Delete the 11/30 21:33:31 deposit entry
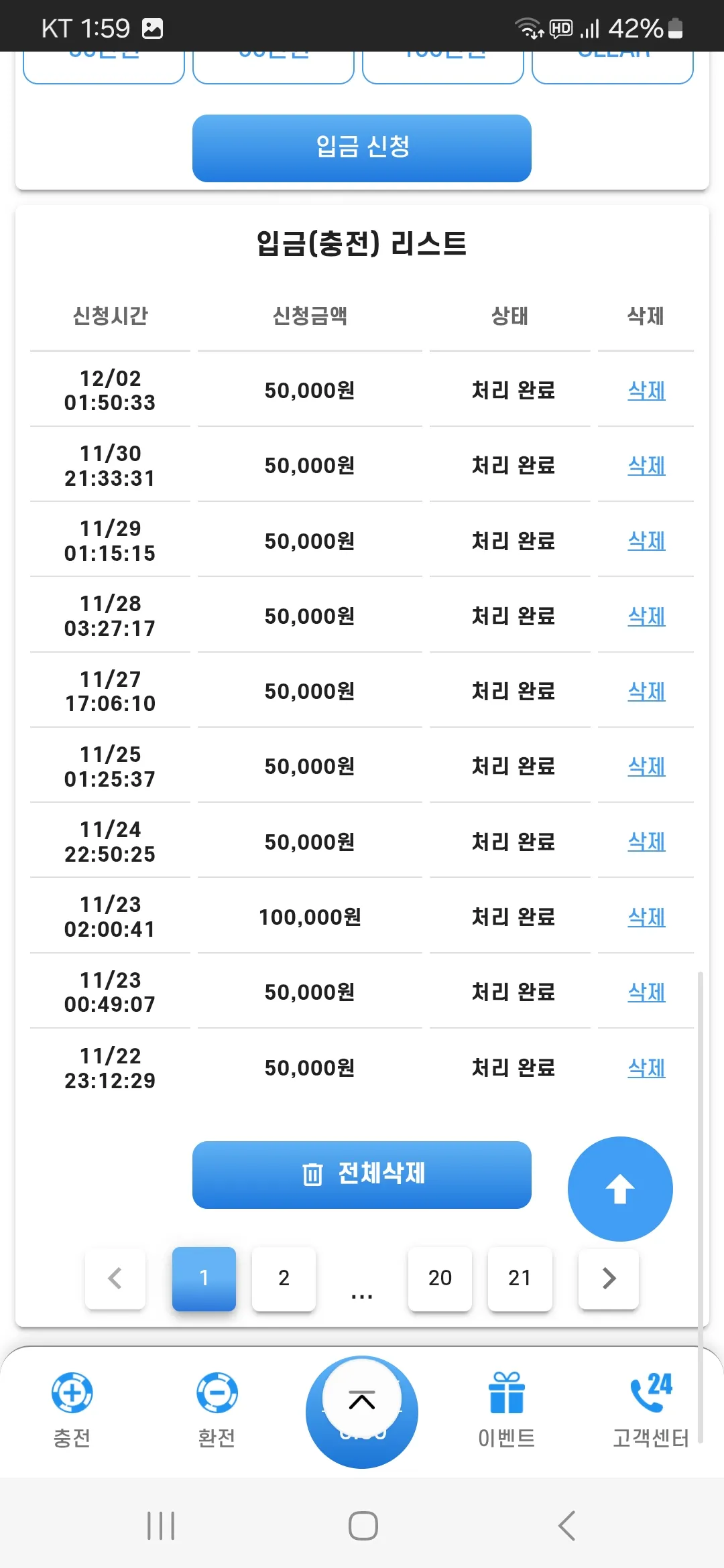 646,465
